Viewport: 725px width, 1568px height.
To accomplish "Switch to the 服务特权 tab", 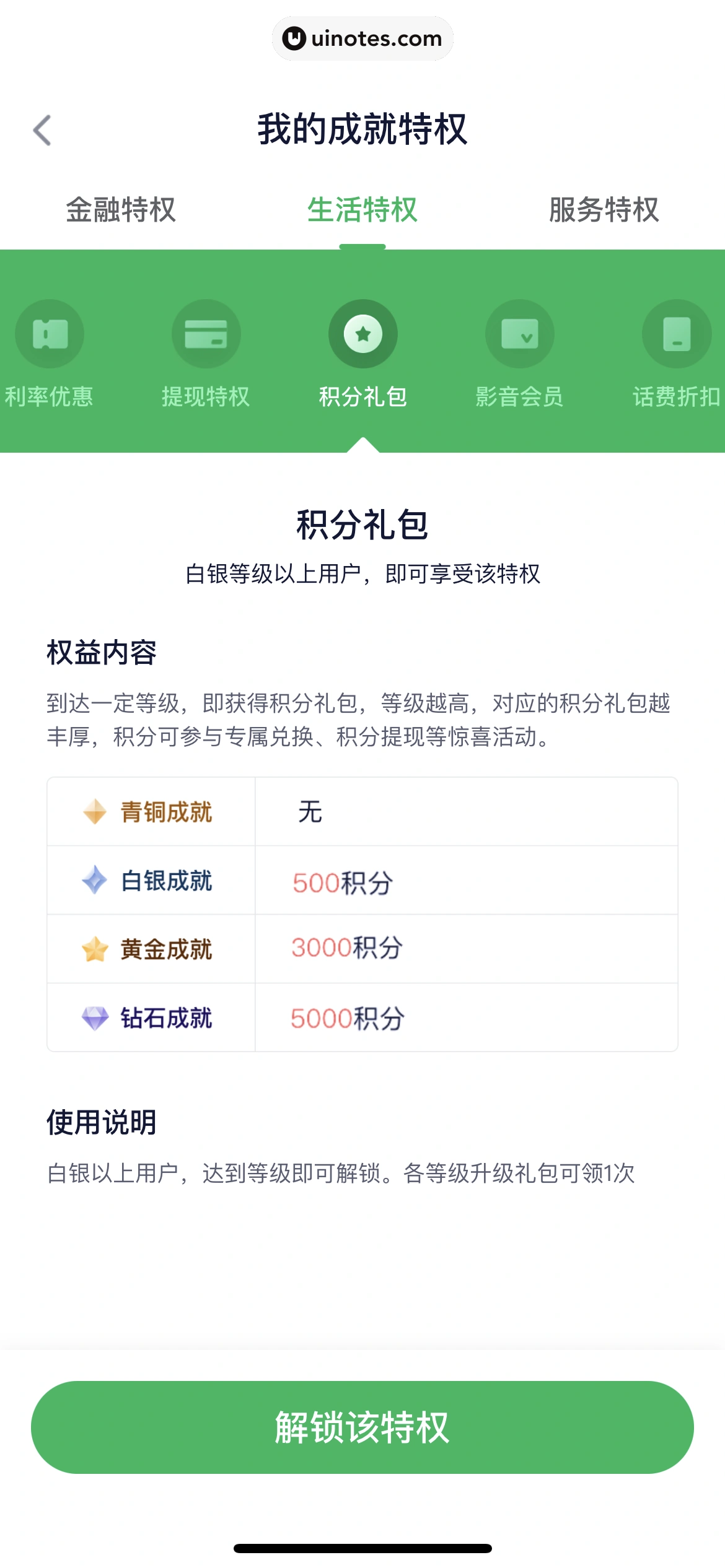I will (603, 211).
